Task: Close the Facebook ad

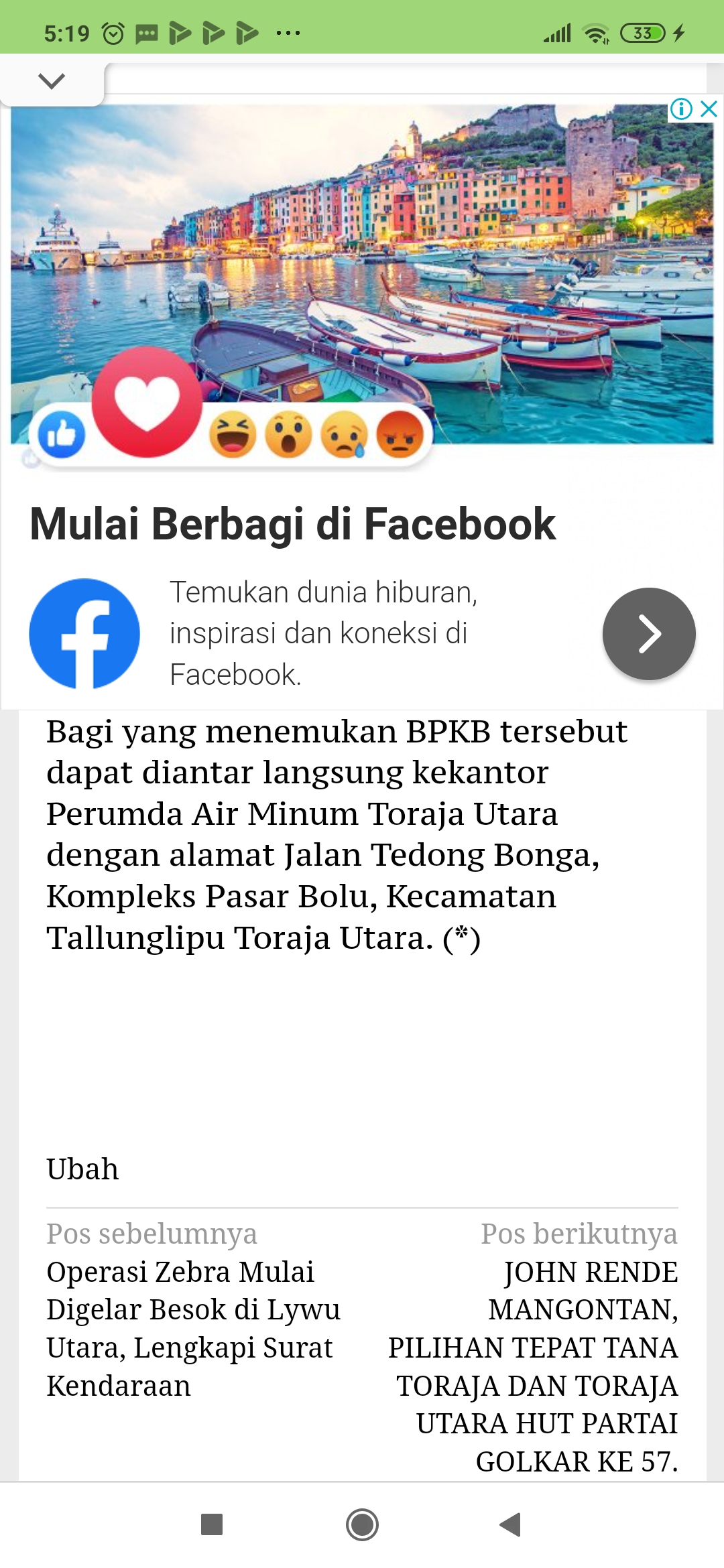Action: pos(709,109)
